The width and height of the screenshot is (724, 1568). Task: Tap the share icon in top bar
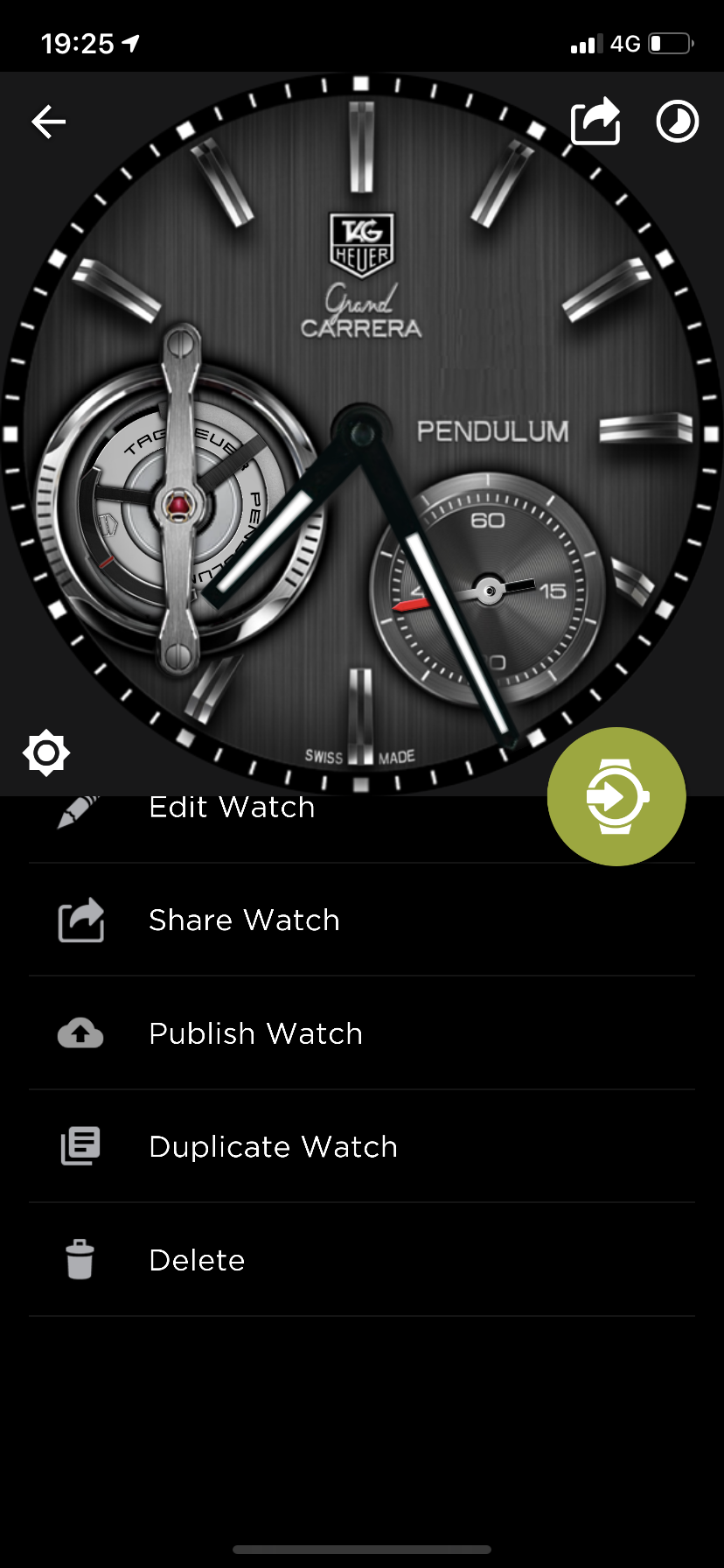pyautogui.click(x=595, y=121)
